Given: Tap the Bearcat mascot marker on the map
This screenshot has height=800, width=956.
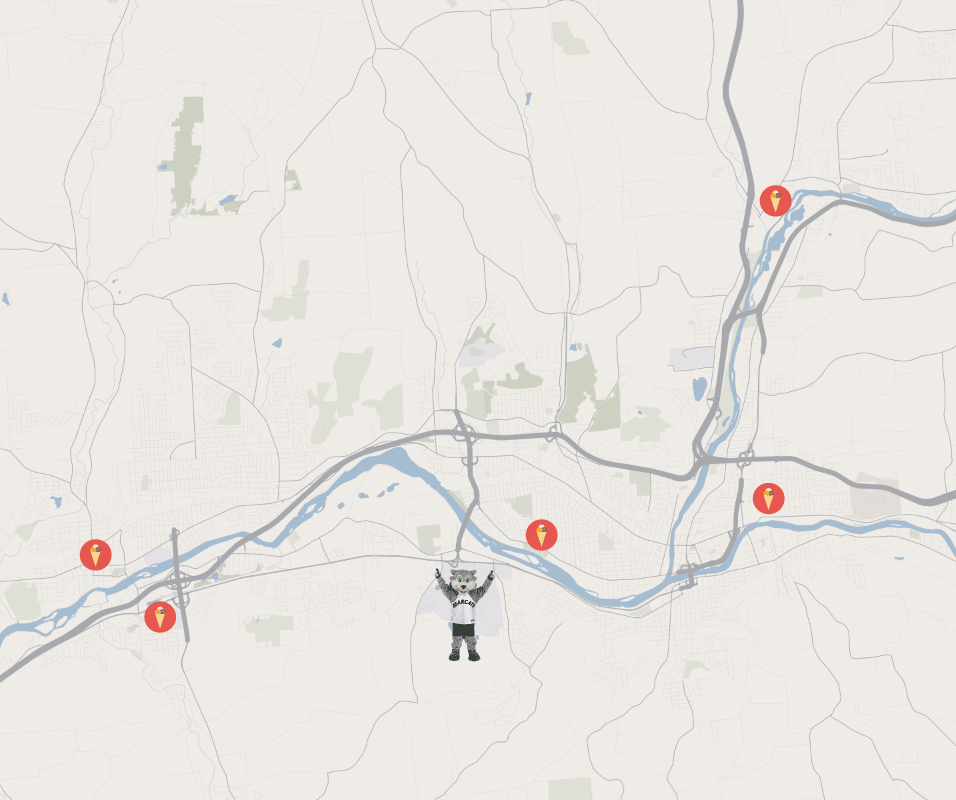Looking at the screenshot, I should click(x=464, y=614).
